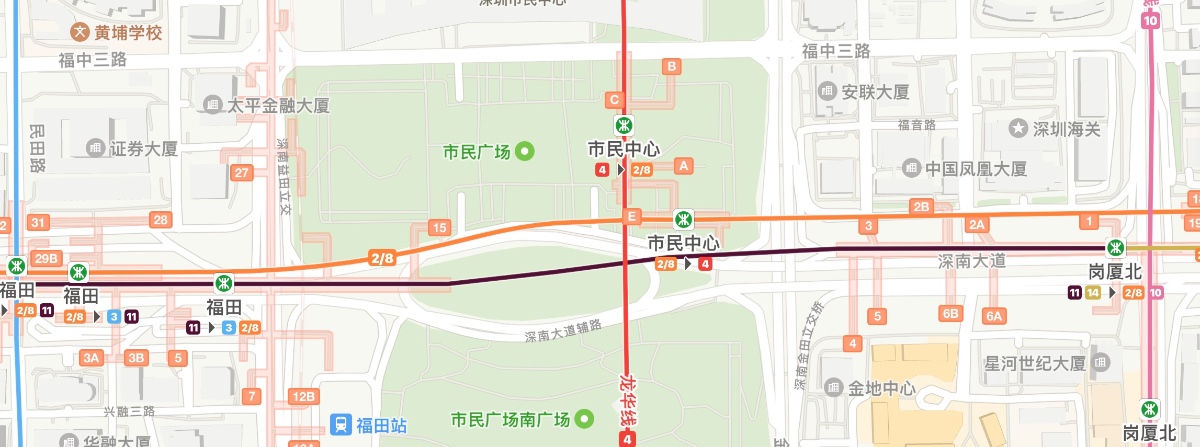Select the 市民广场 park marker

tap(524, 152)
